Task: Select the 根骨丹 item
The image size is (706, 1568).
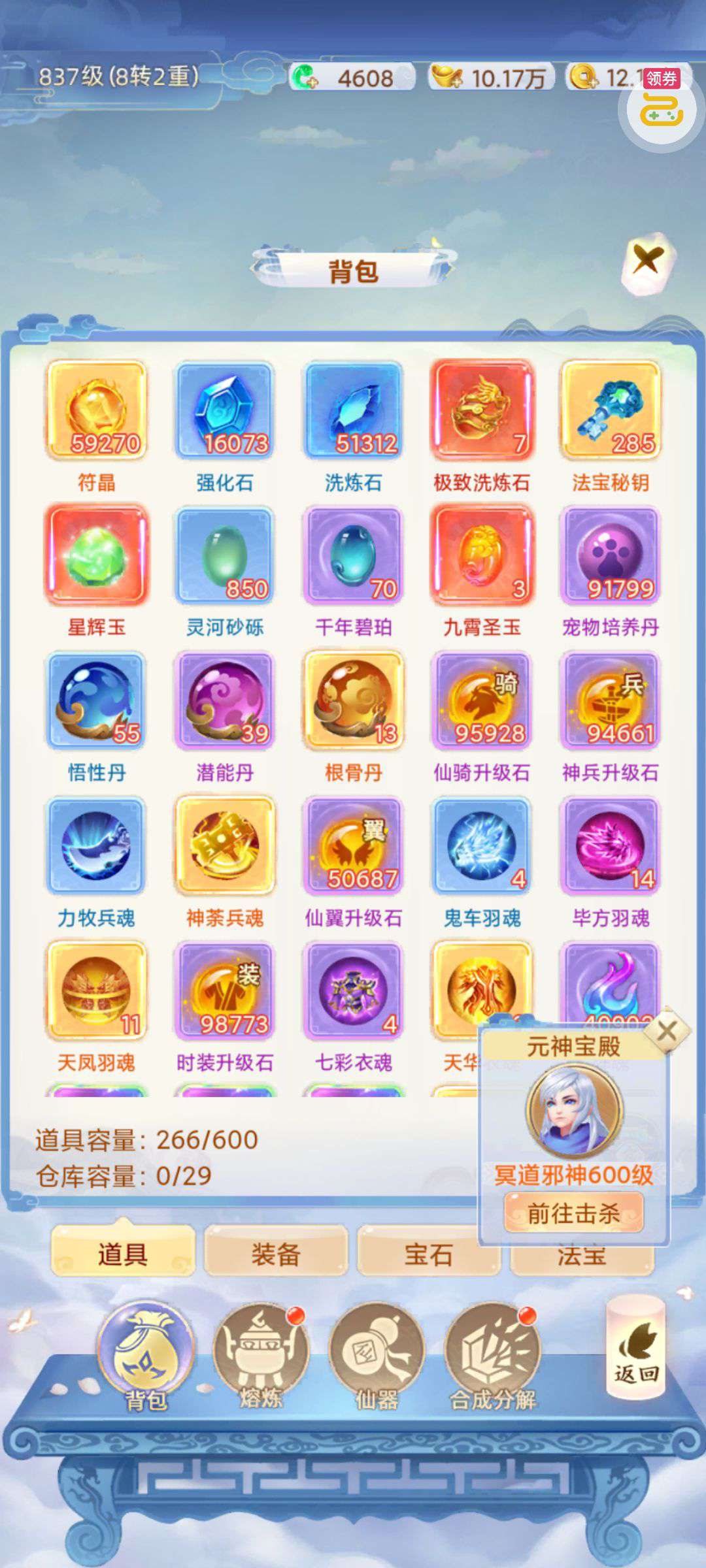Action: coord(353,700)
